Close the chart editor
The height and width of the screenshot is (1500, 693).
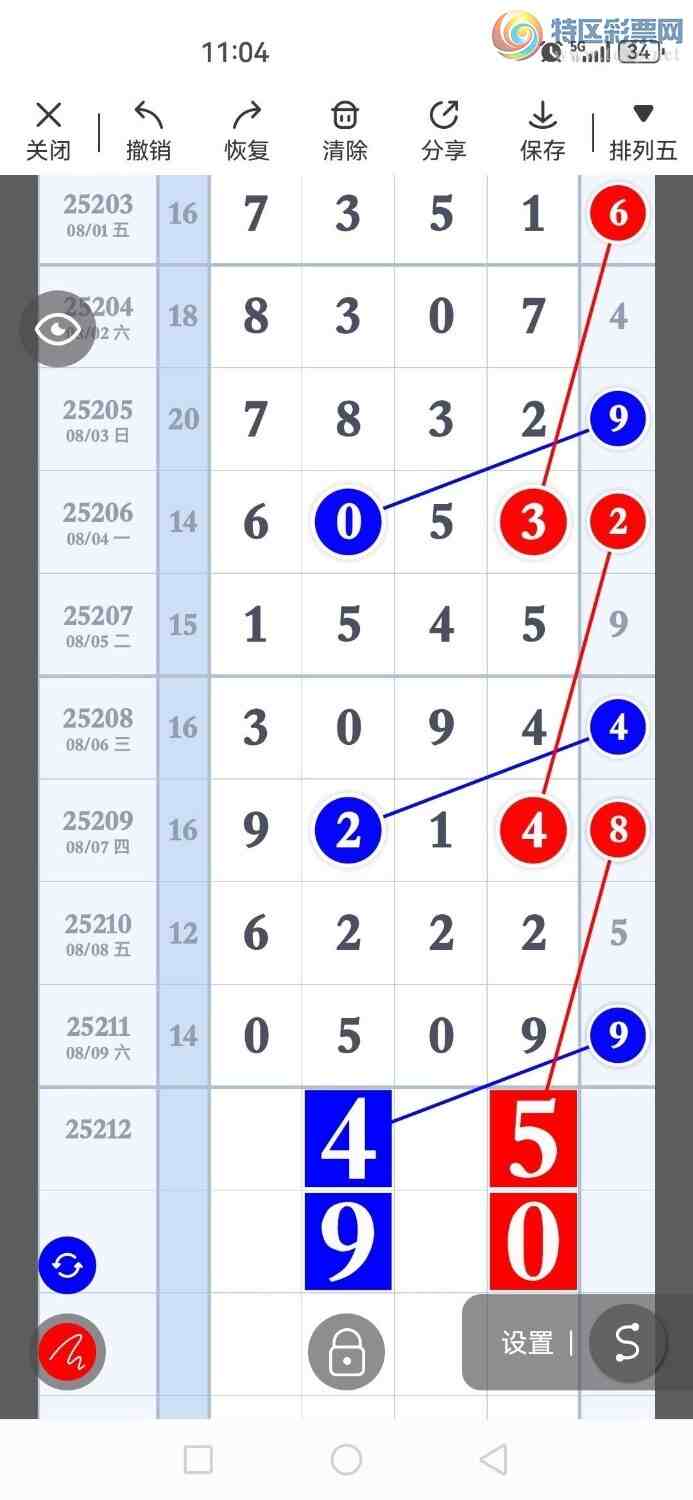[x=48, y=131]
